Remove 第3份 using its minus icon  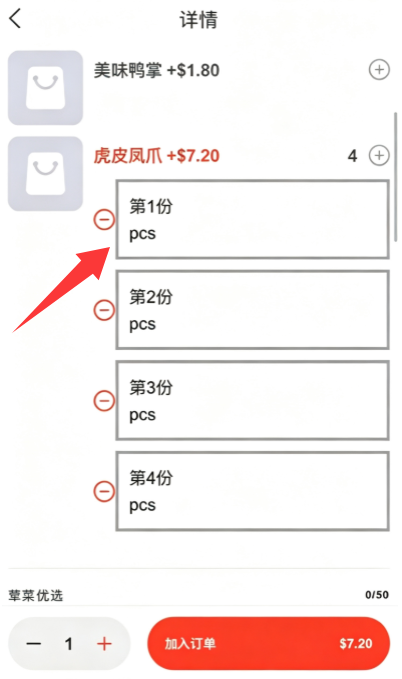pos(104,401)
